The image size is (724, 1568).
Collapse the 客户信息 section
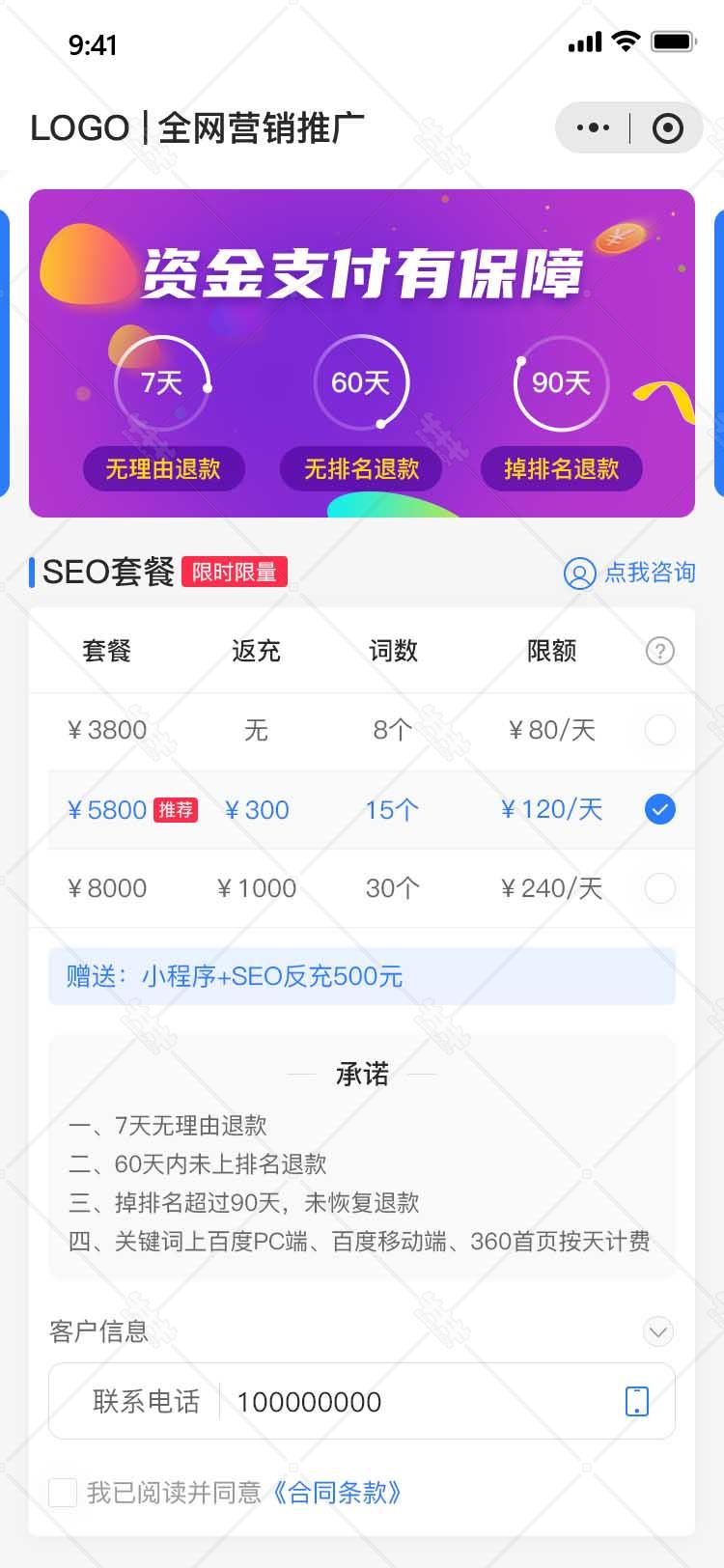(x=658, y=1331)
